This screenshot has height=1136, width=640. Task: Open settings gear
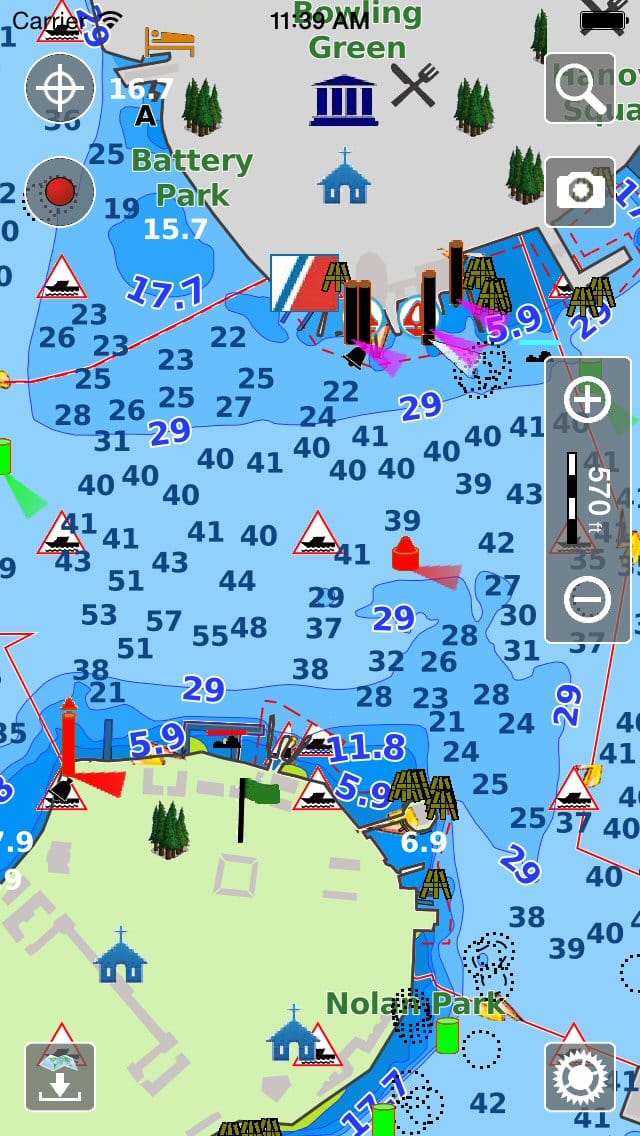[x=580, y=1077]
